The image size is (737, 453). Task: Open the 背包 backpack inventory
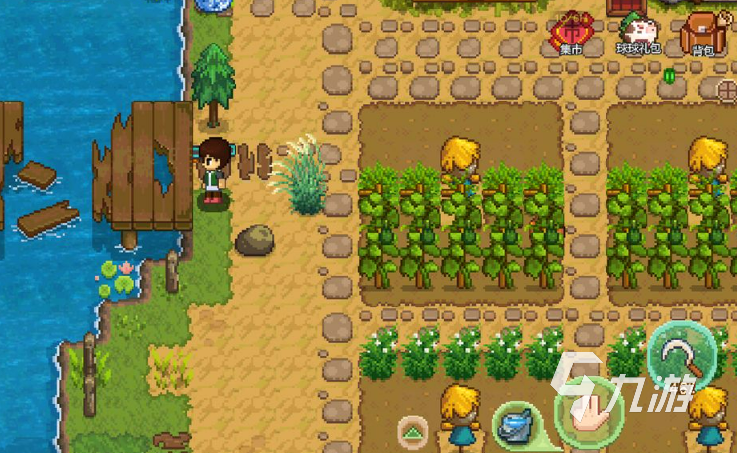[704, 33]
